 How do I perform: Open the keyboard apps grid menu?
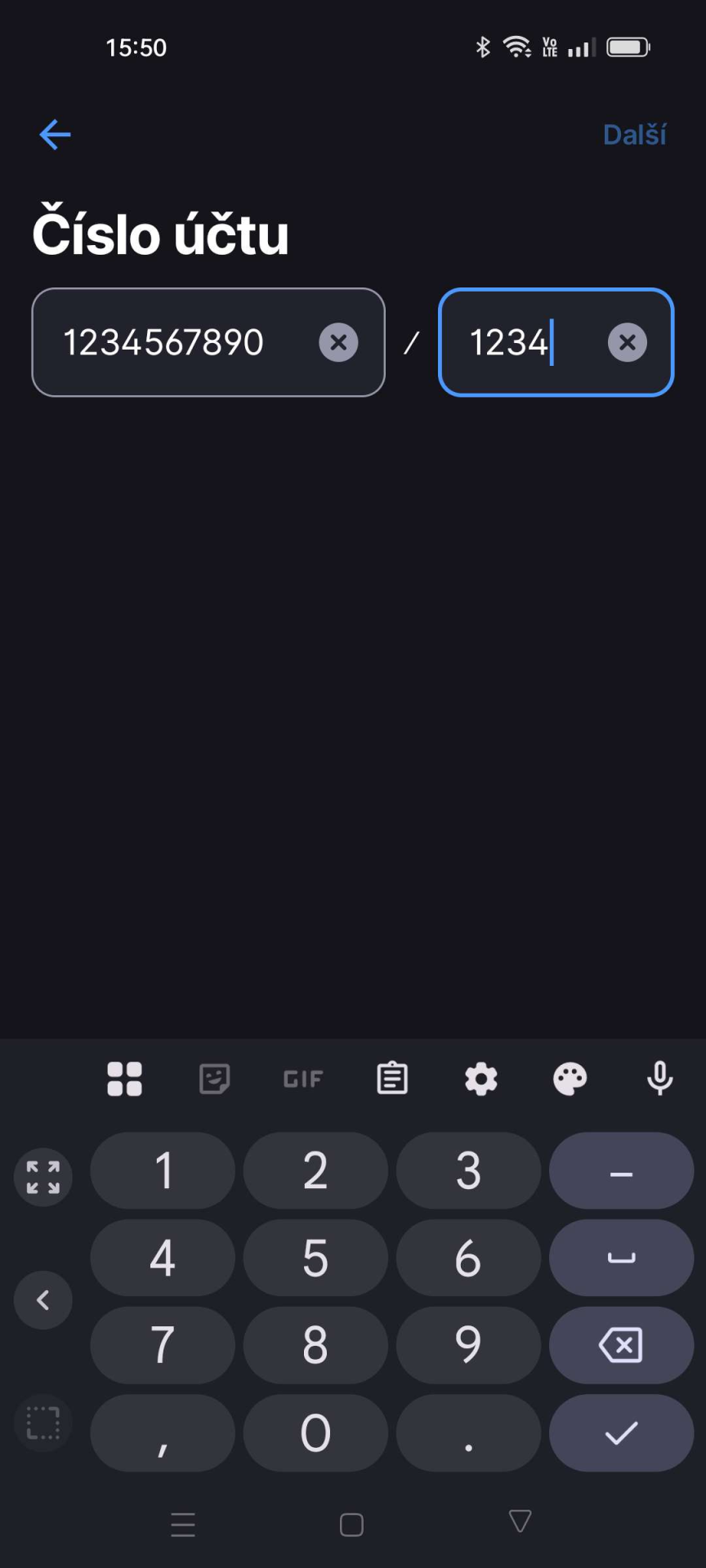pyautogui.click(x=124, y=1078)
